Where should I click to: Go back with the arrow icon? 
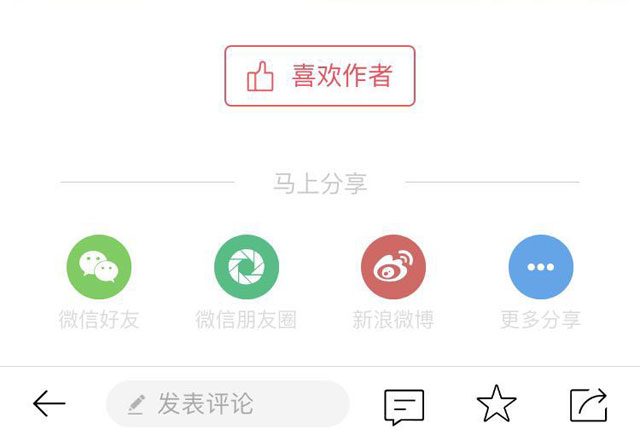49,404
